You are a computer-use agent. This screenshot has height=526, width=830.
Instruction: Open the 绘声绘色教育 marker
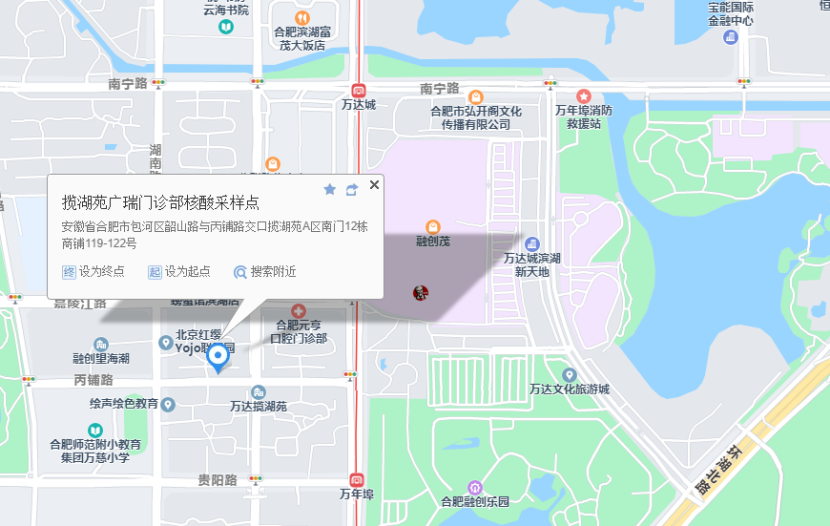(168, 405)
